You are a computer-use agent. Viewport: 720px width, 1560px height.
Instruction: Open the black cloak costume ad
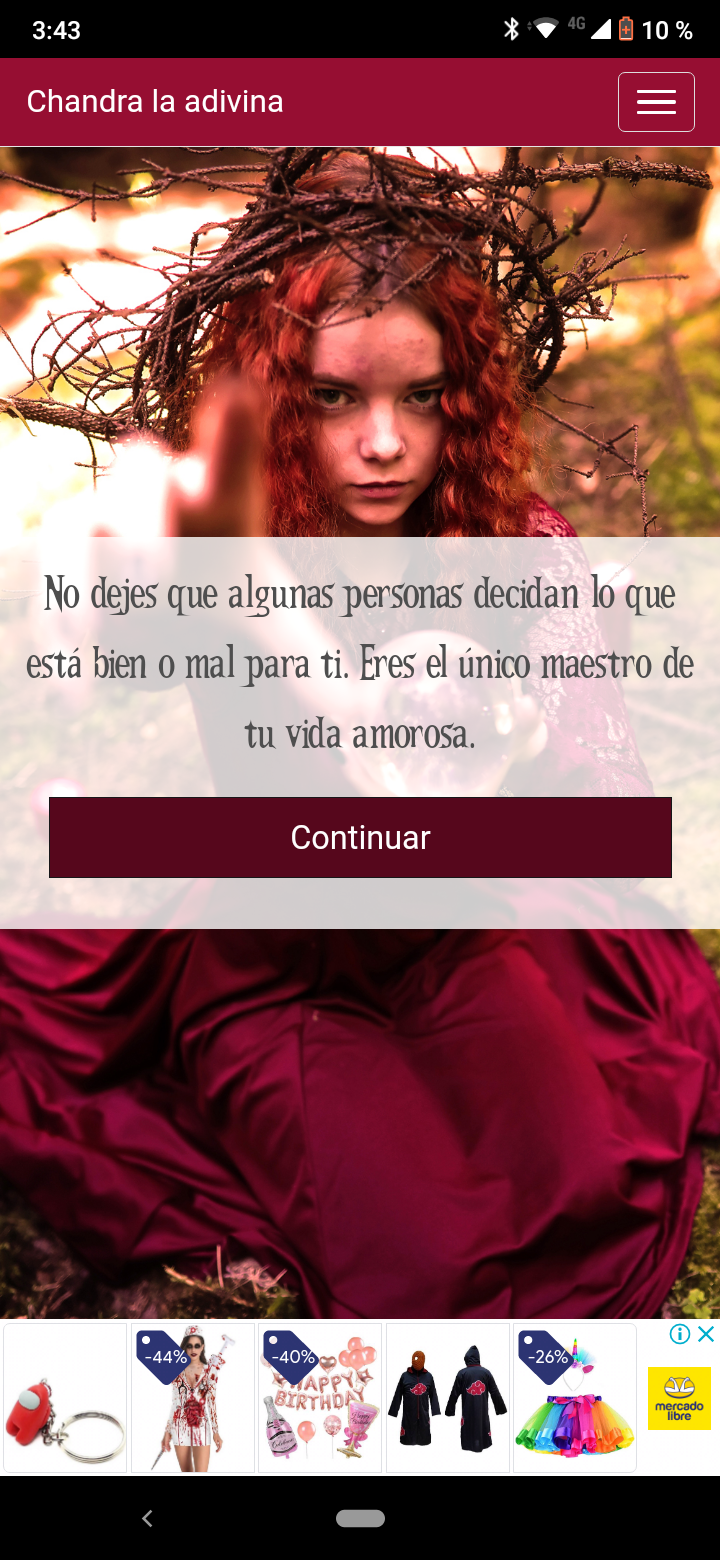[x=447, y=1398]
